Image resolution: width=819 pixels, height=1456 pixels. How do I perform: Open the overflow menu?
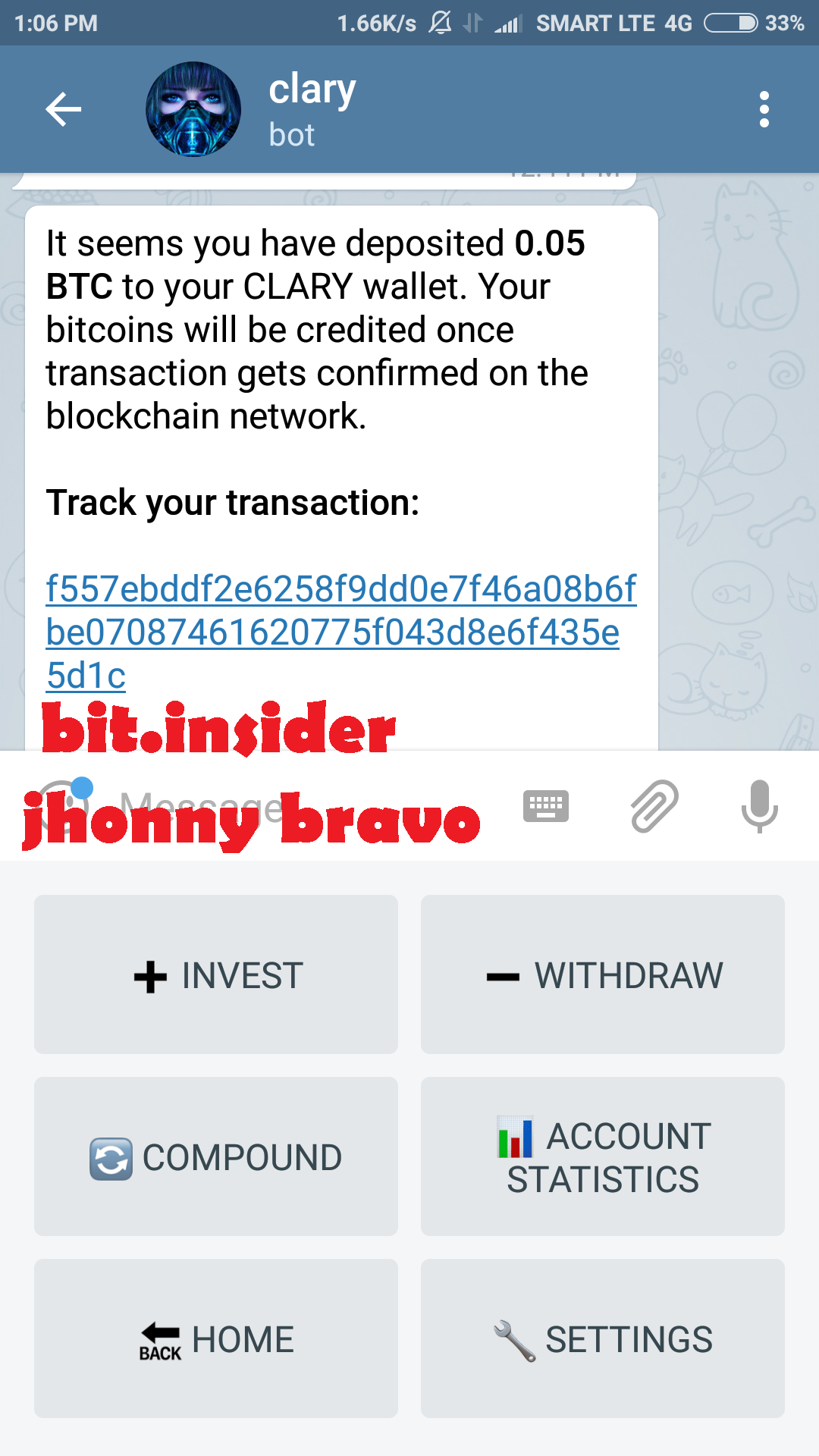(764, 109)
